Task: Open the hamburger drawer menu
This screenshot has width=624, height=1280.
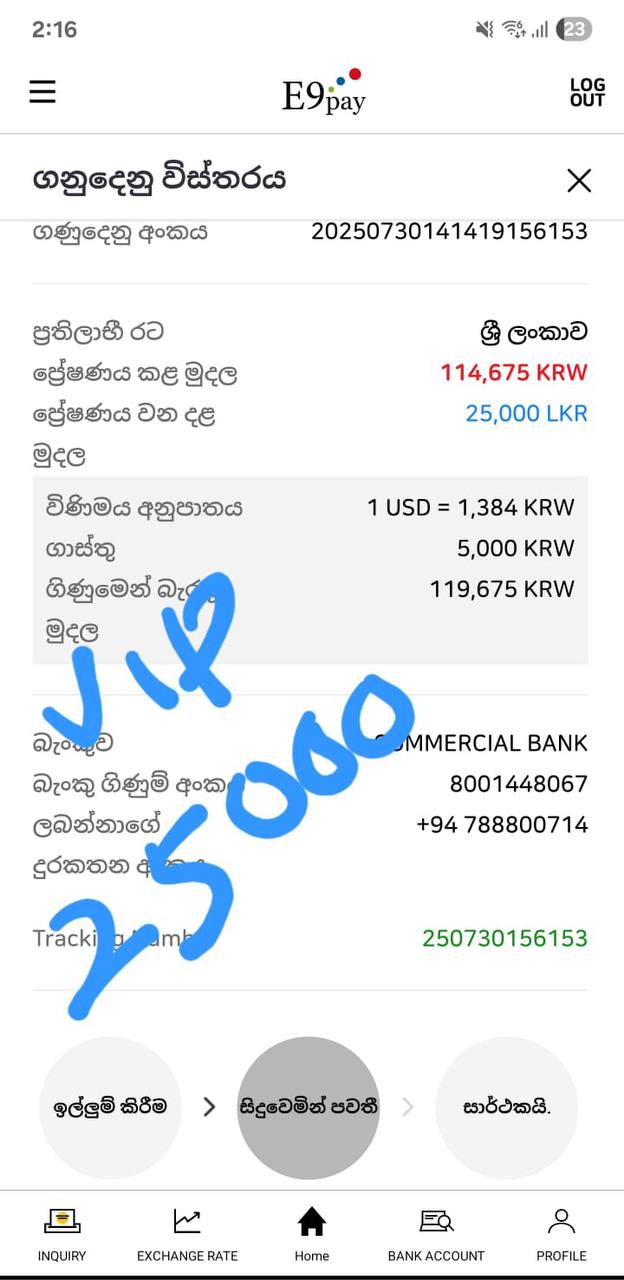Action: point(42,92)
